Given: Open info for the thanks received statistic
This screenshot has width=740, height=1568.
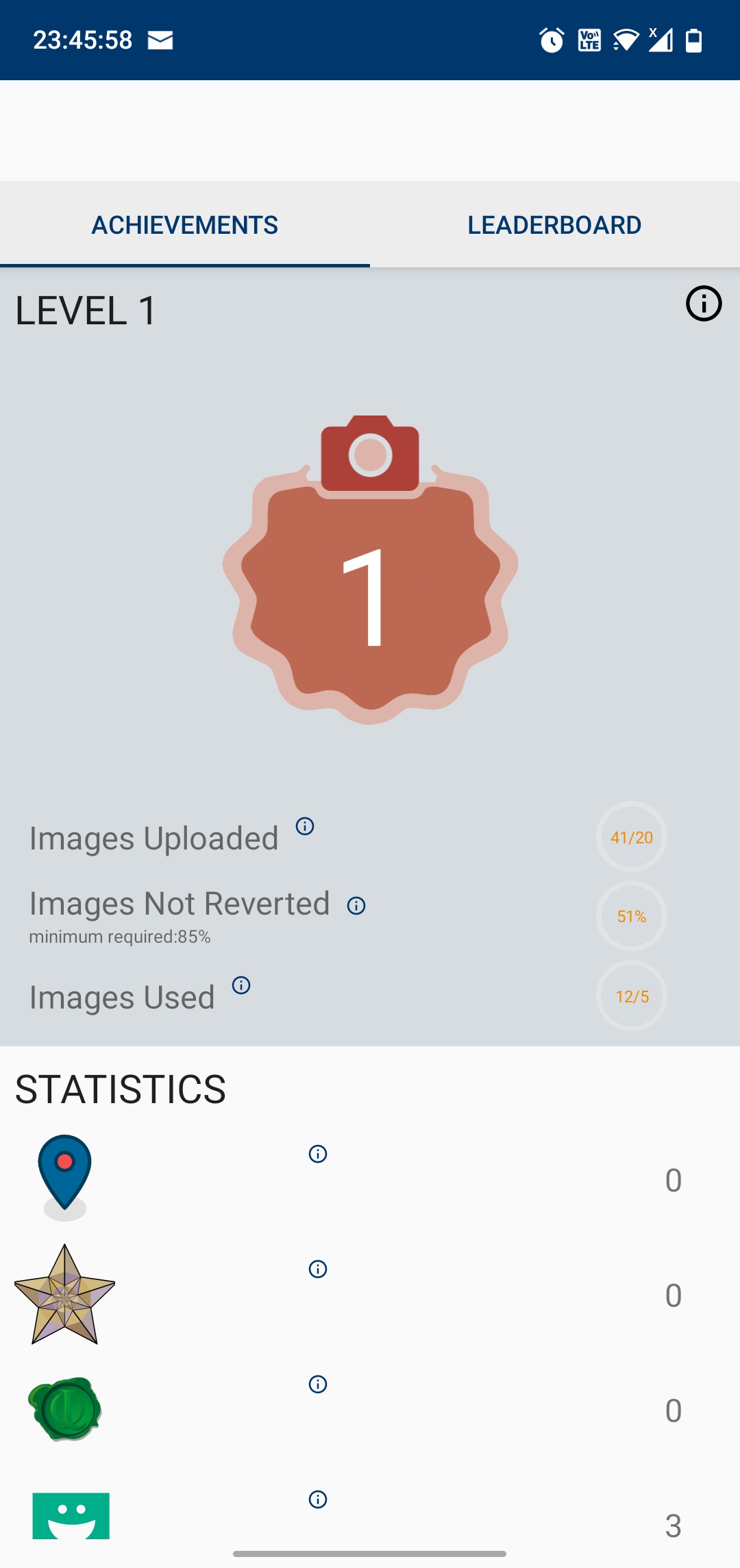Looking at the screenshot, I should [x=318, y=1501].
